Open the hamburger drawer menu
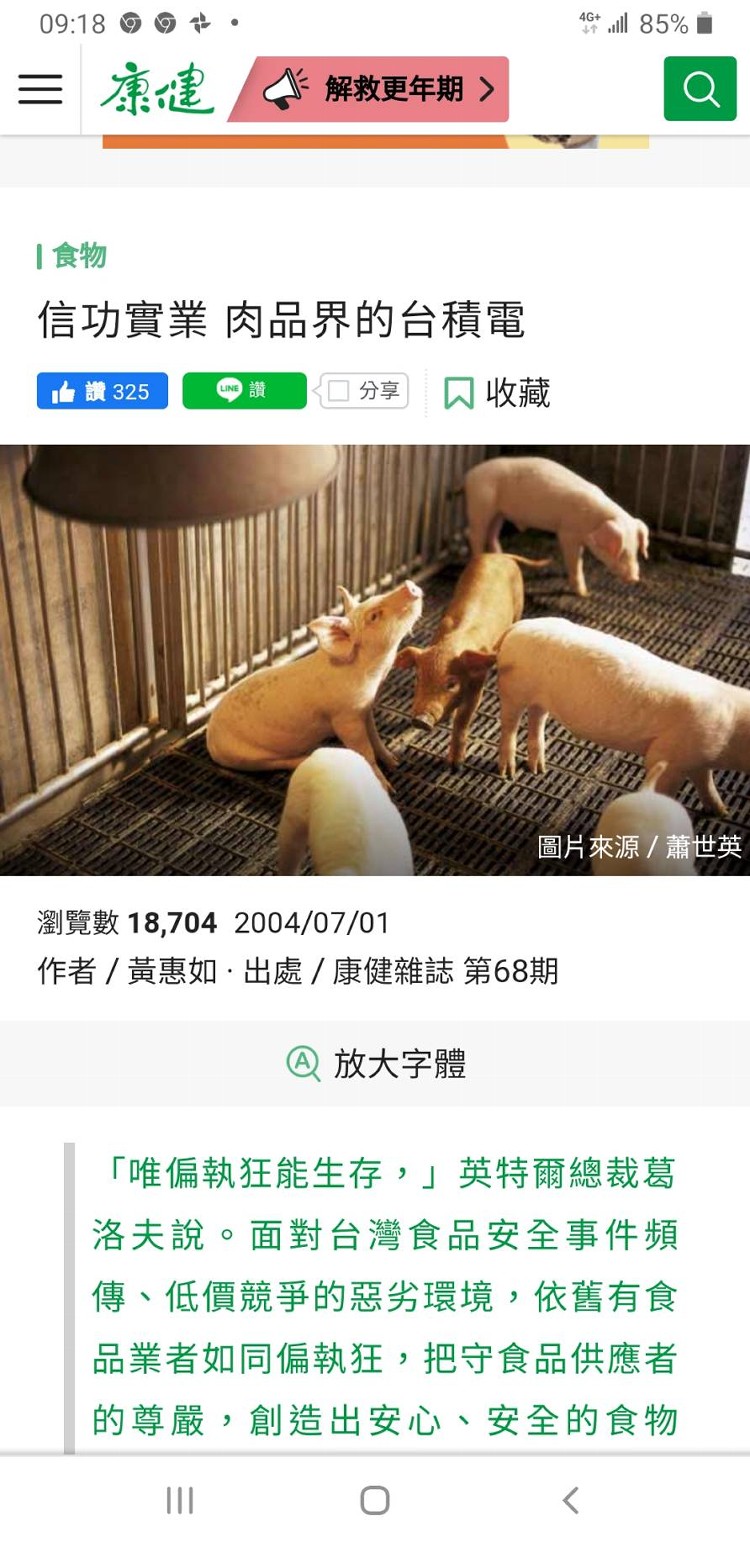Screen dimensions: 750x1542 pos(40,89)
